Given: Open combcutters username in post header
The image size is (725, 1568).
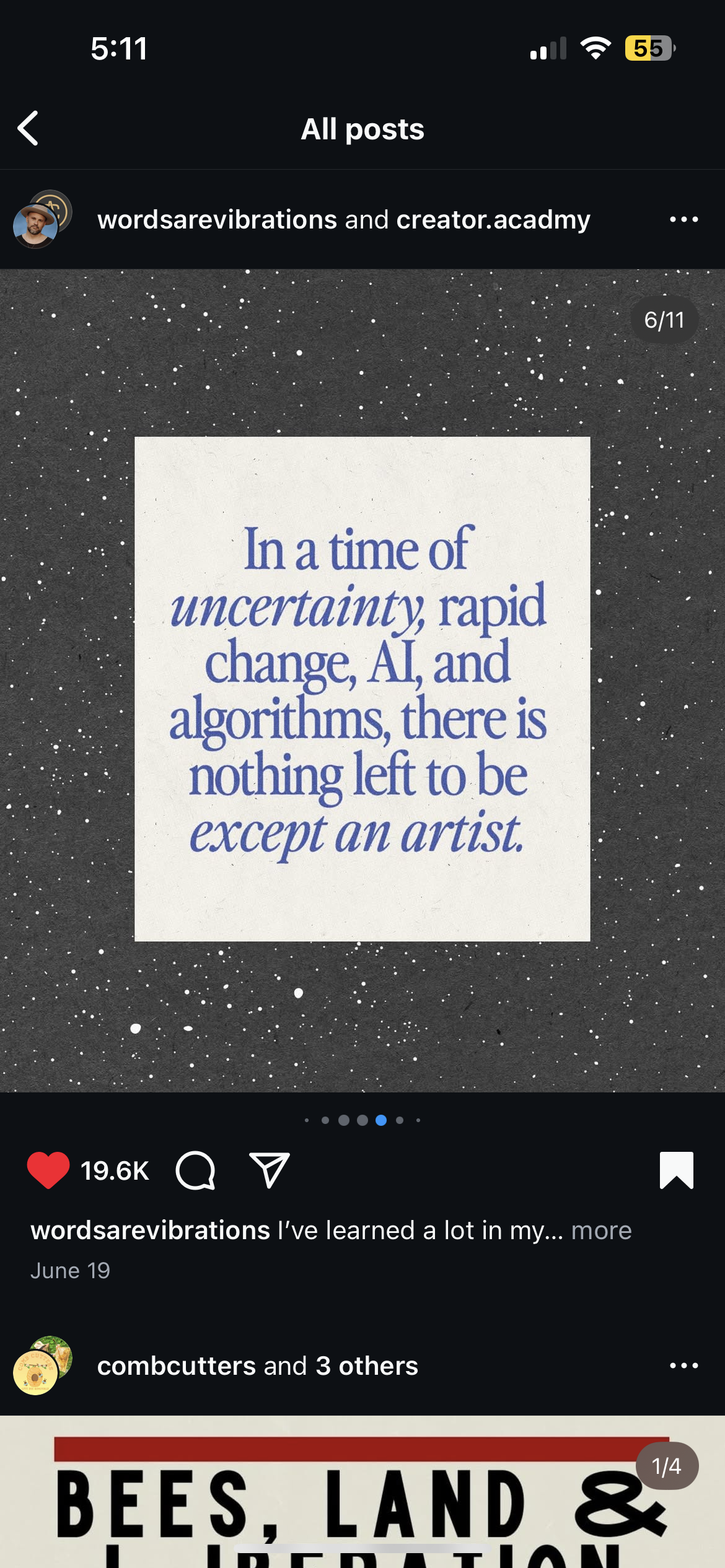Looking at the screenshot, I should [177, 1365].
